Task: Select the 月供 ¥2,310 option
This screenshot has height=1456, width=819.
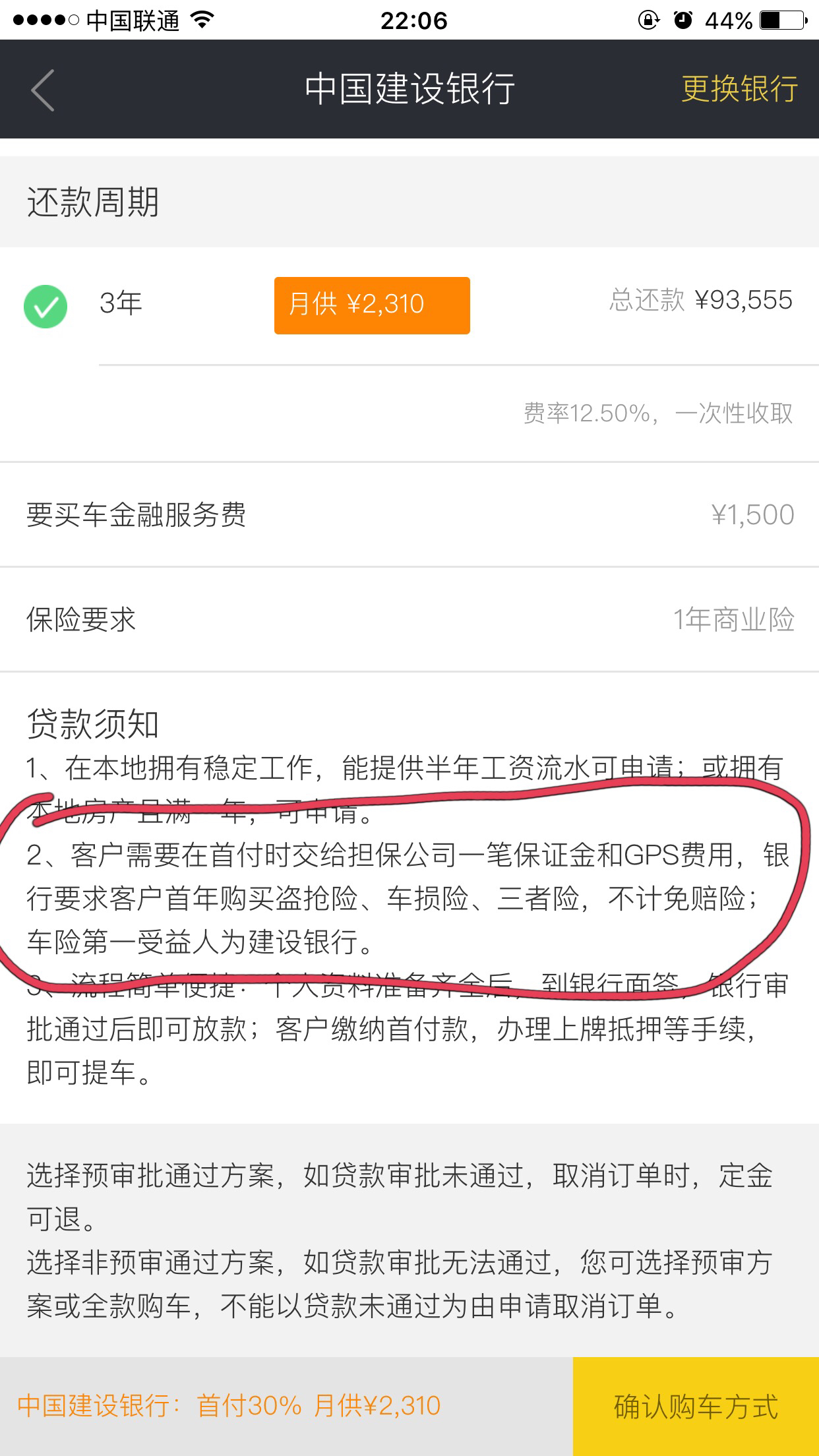Action: [x=372, y=305]
